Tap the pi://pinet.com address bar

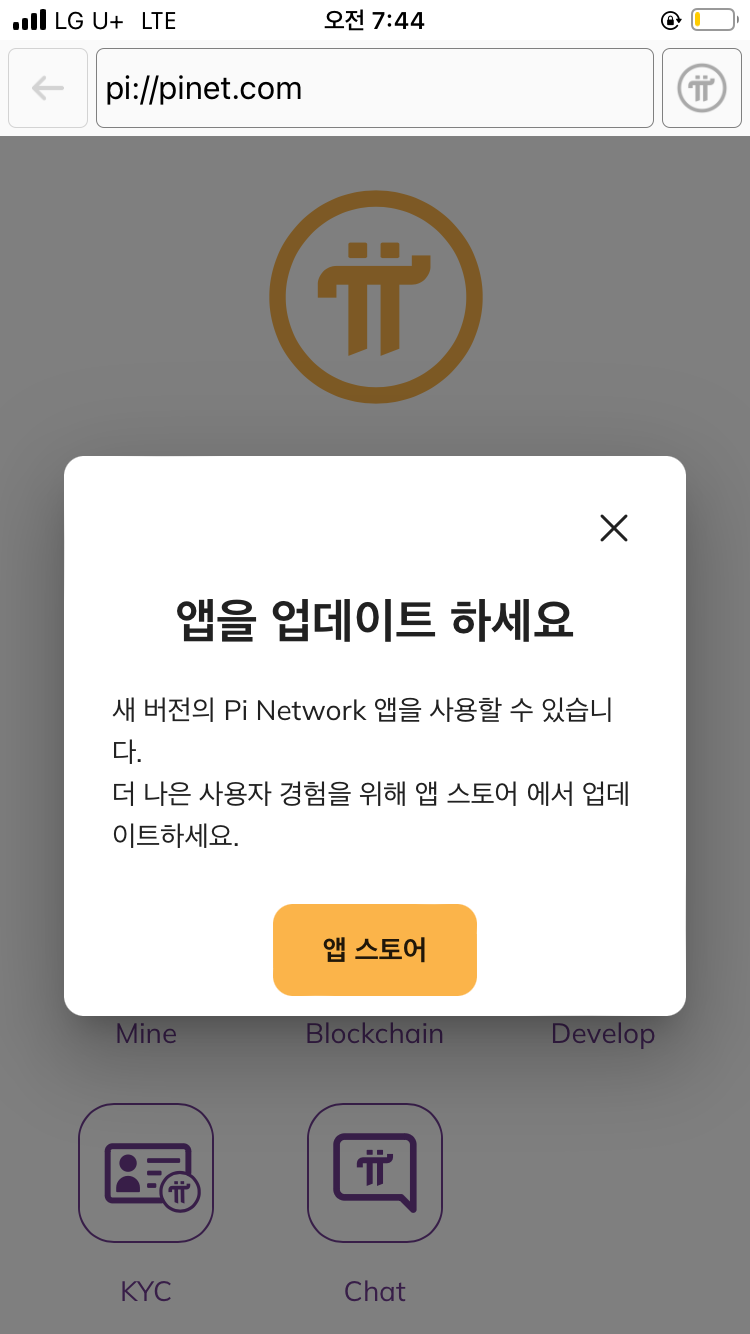point(375,88)
